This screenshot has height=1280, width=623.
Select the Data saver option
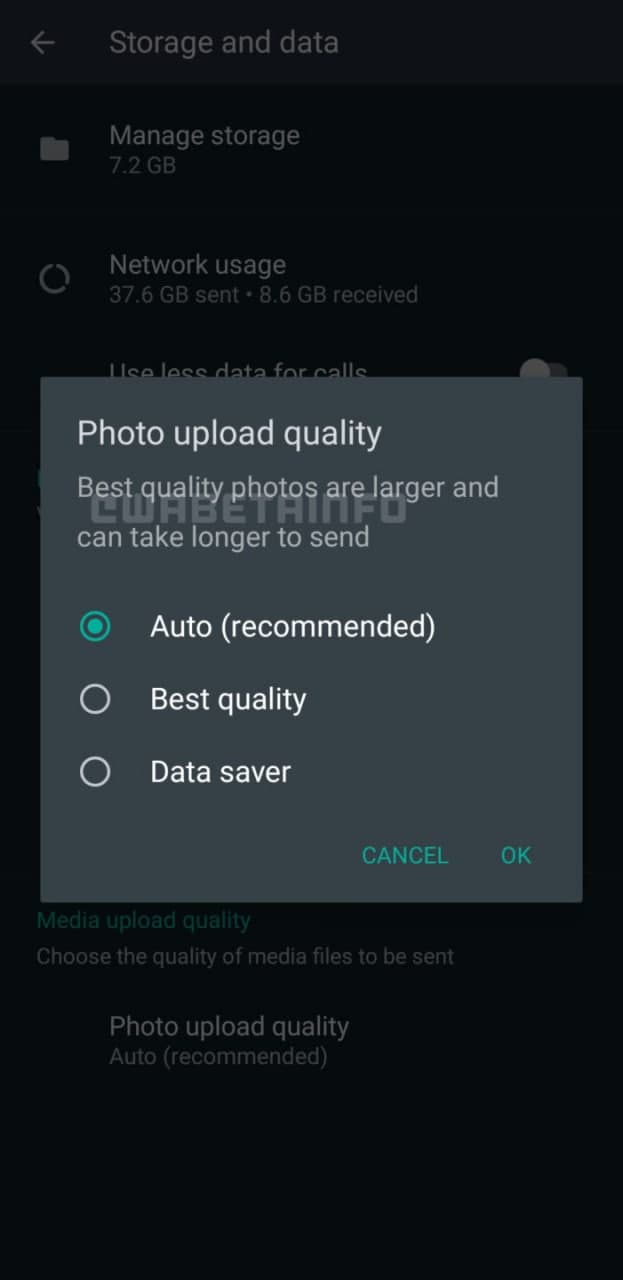coord(95,772)
